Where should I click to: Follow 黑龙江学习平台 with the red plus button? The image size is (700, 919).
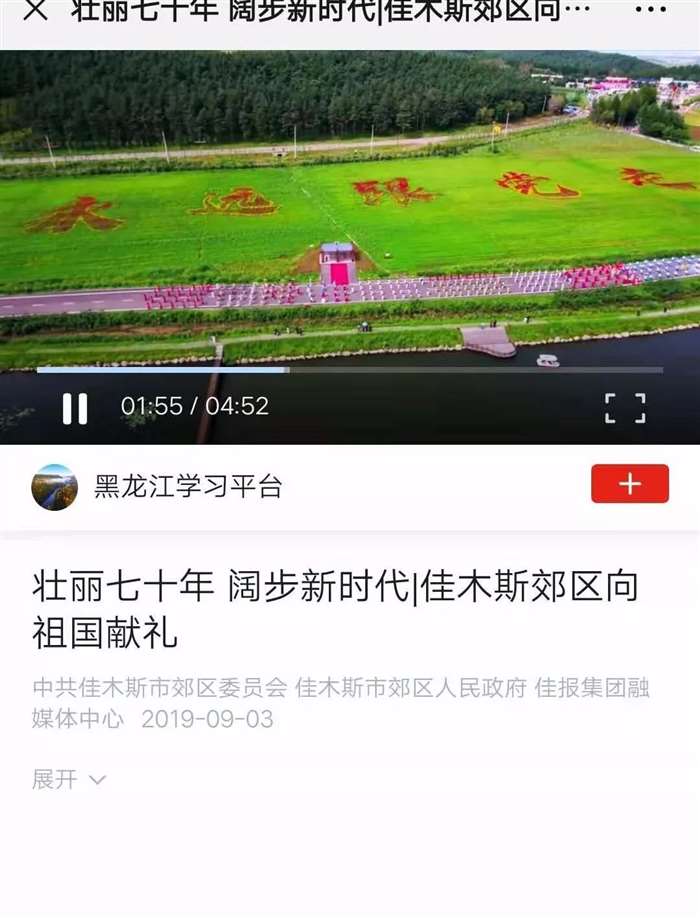coord(630,484)
